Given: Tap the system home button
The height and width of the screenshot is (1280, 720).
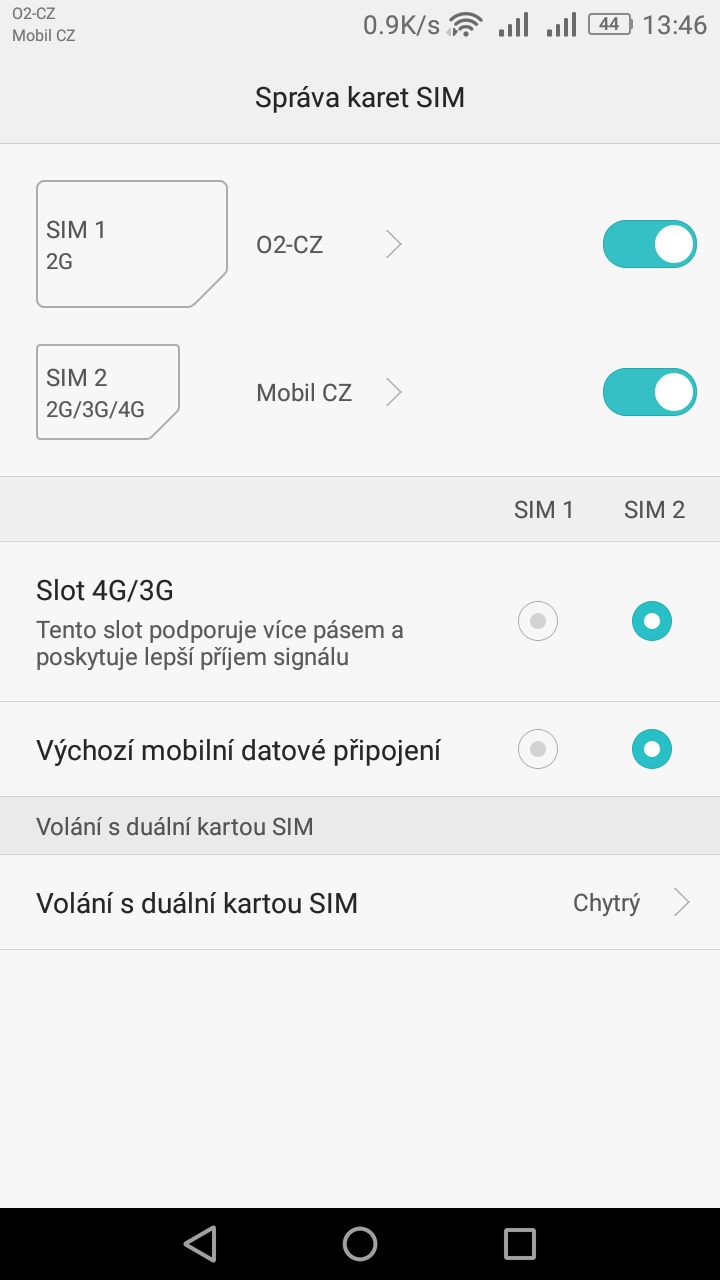Looking at the screenshot, I should pyautogui.click(x=360, y=1244).
